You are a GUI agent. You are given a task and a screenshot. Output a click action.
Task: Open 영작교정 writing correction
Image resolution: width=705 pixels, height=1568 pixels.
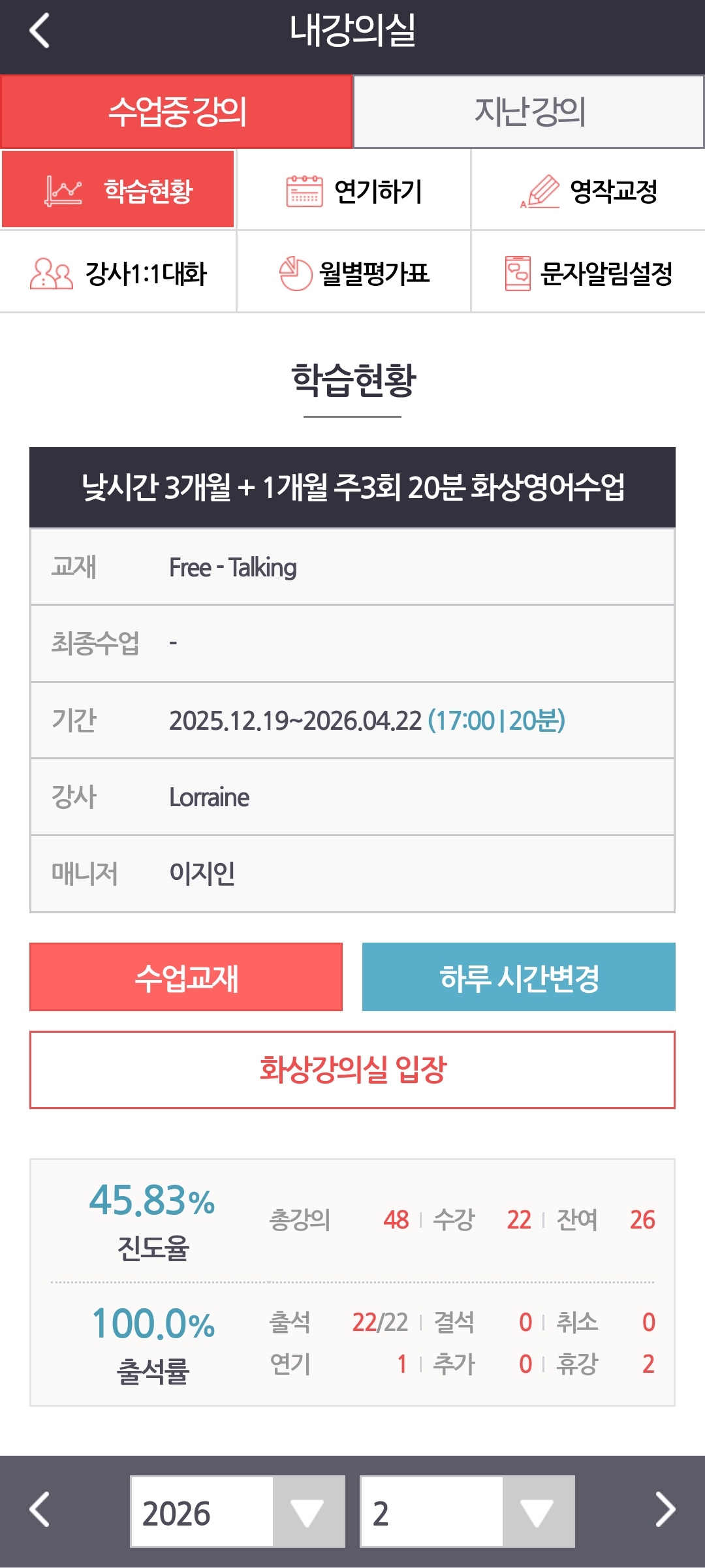tap(588, 191)
